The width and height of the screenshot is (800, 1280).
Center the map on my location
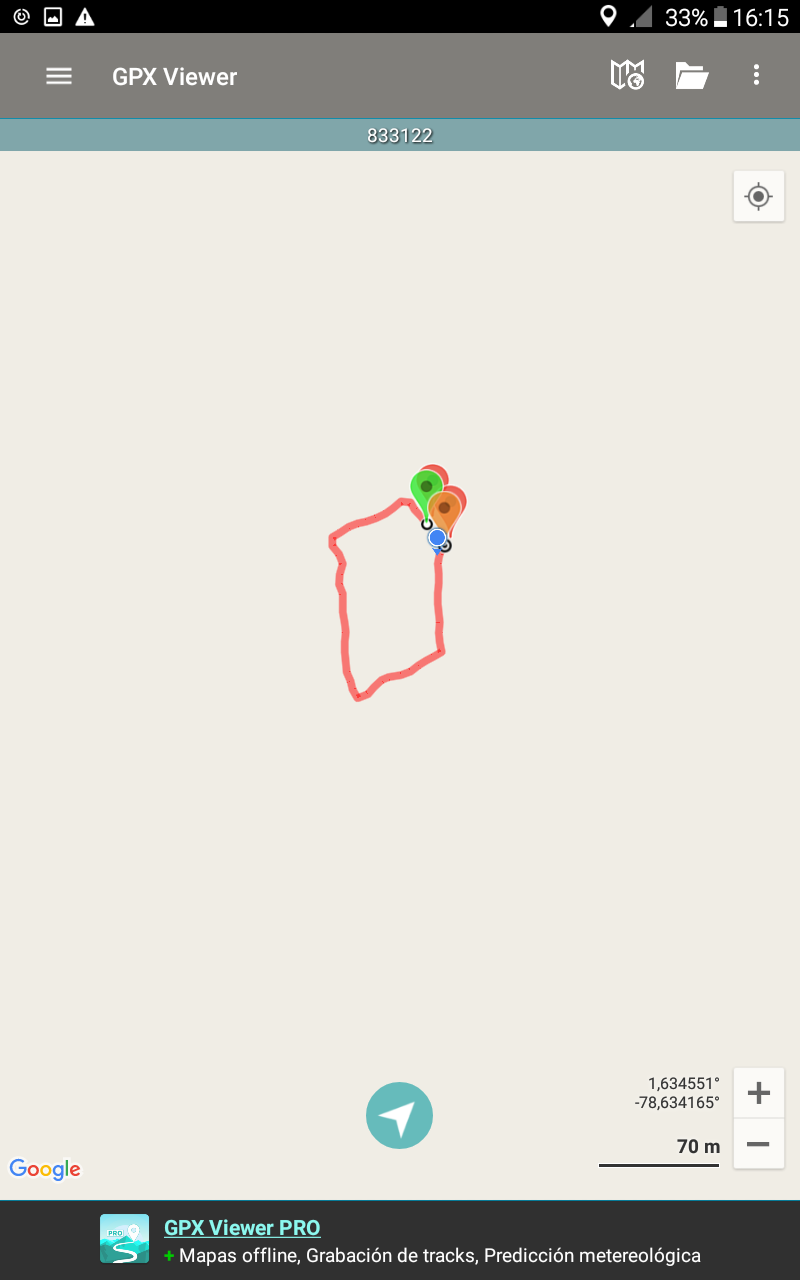[758, 196]
